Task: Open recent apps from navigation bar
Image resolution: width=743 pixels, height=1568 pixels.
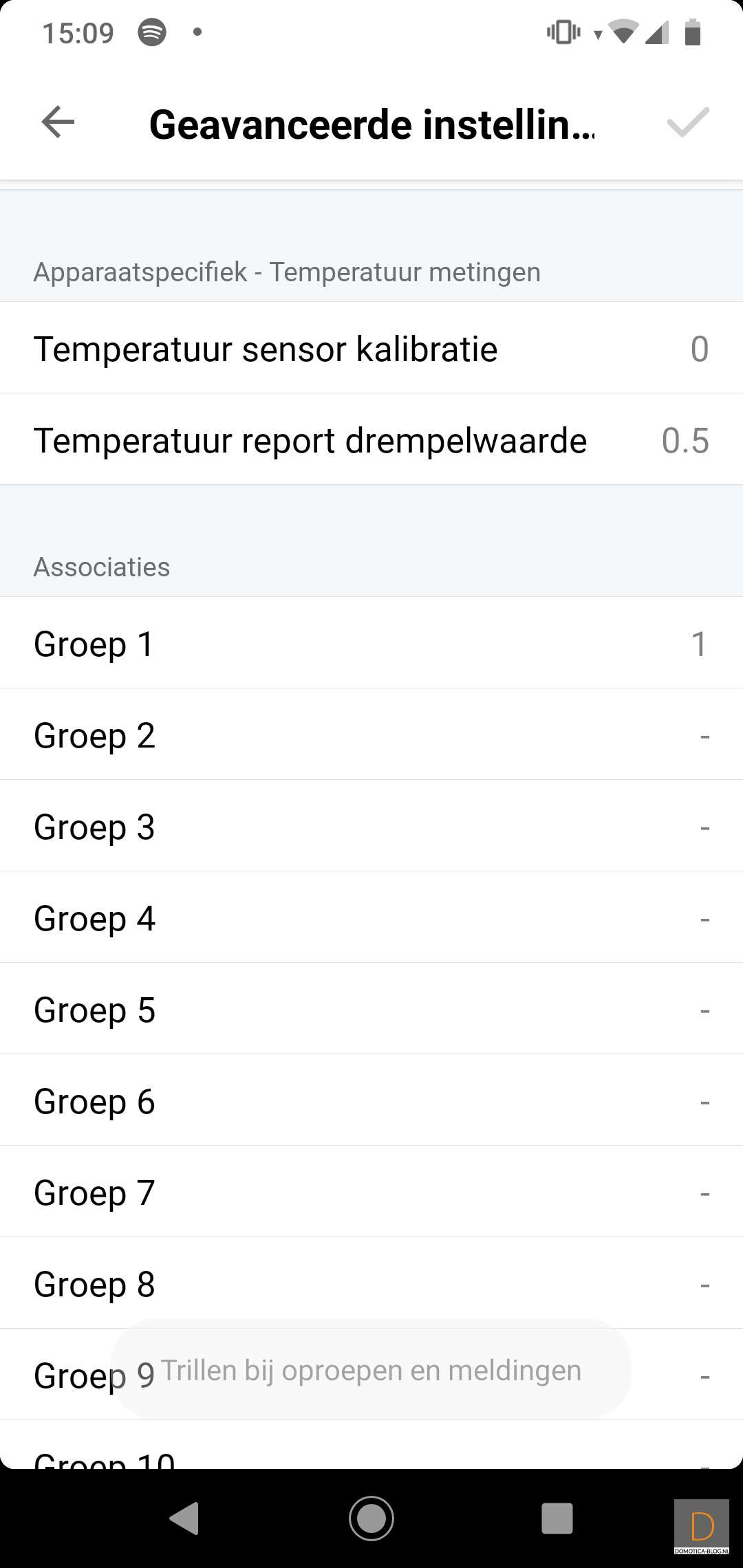Action: (557, 1518)
